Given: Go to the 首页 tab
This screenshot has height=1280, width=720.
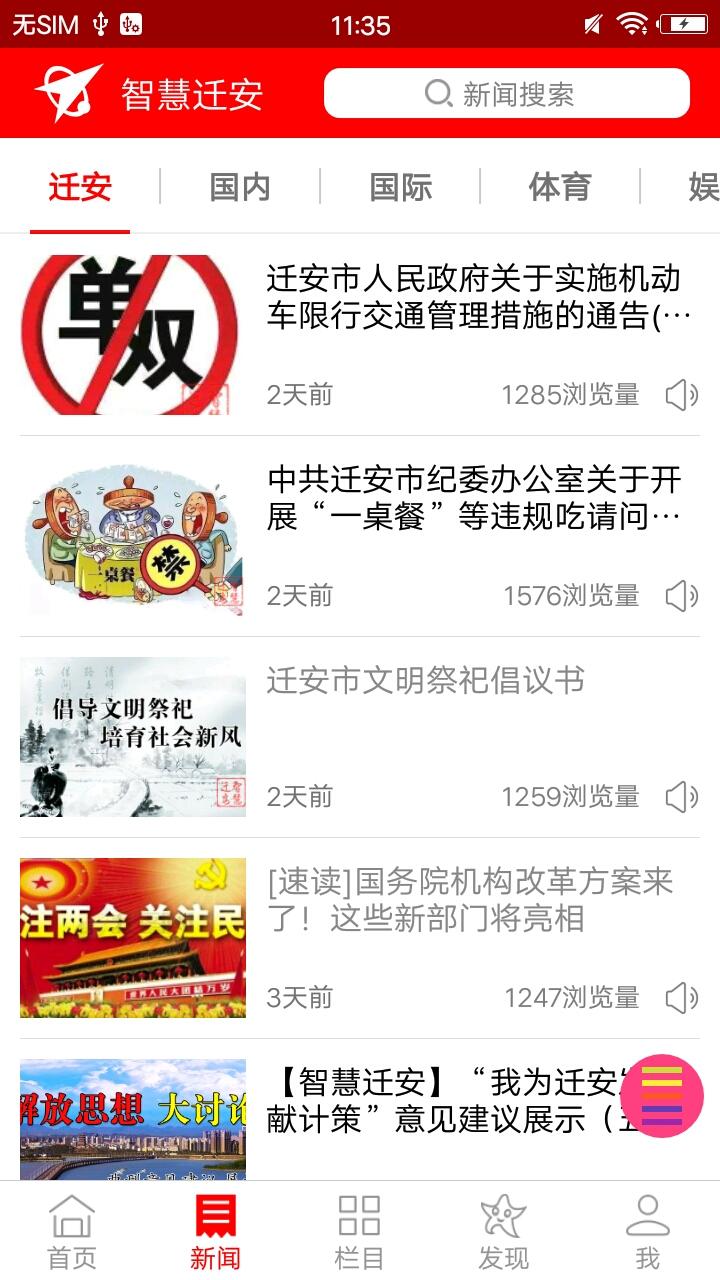Looking at the screenshot, I should click(x=72, y=1232).
